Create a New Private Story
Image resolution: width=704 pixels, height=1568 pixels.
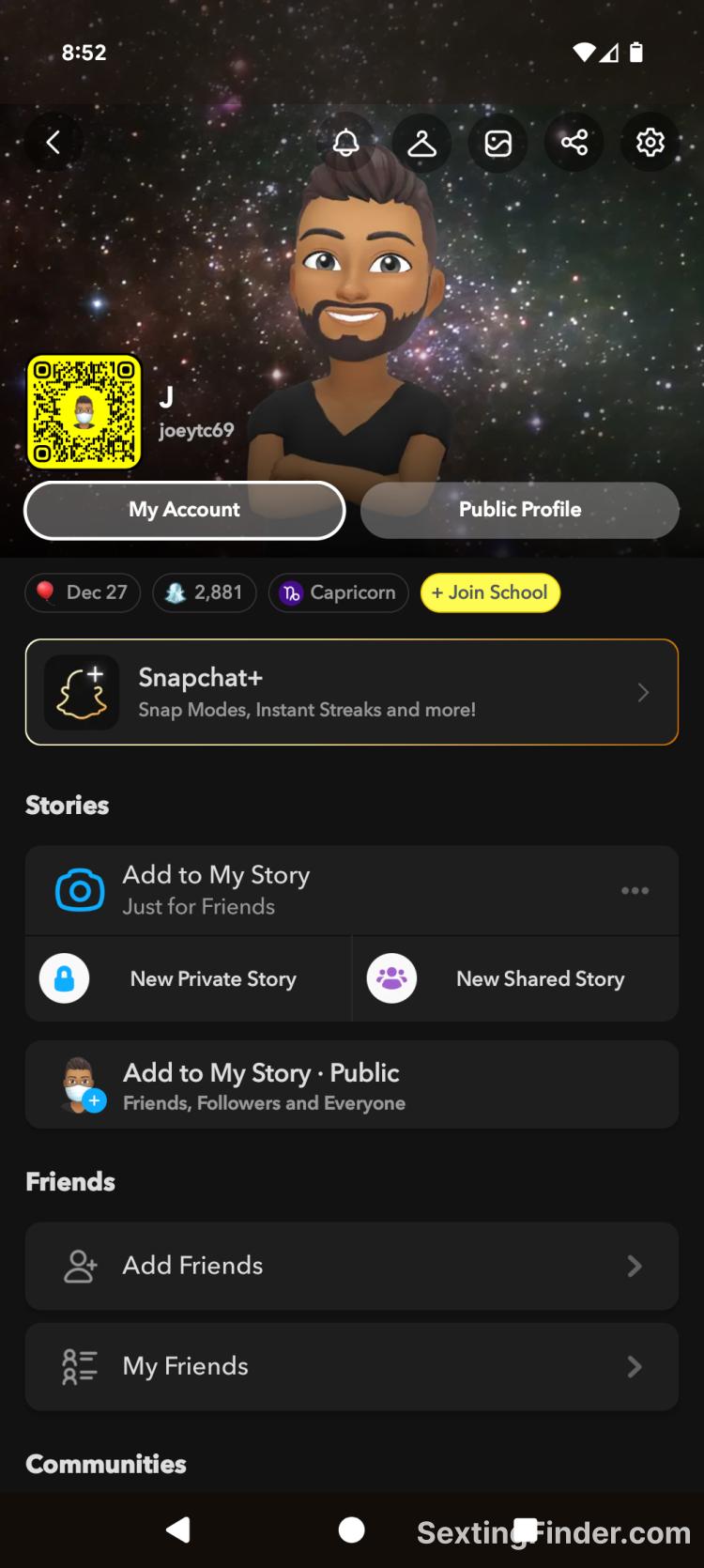[x=189, y=978]
